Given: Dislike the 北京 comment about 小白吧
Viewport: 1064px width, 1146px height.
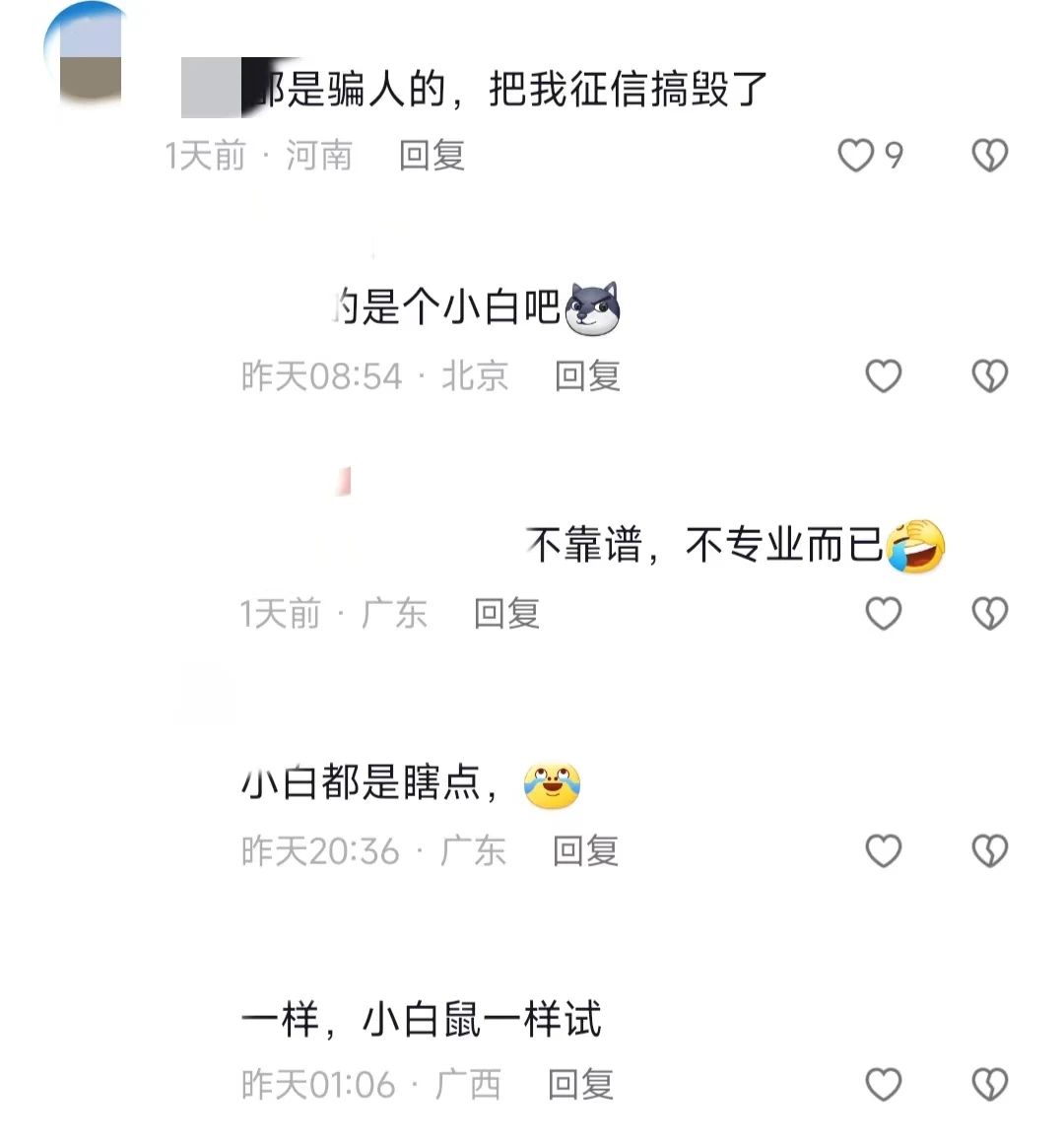Looking at the screenshot, I should coord(989,375).
